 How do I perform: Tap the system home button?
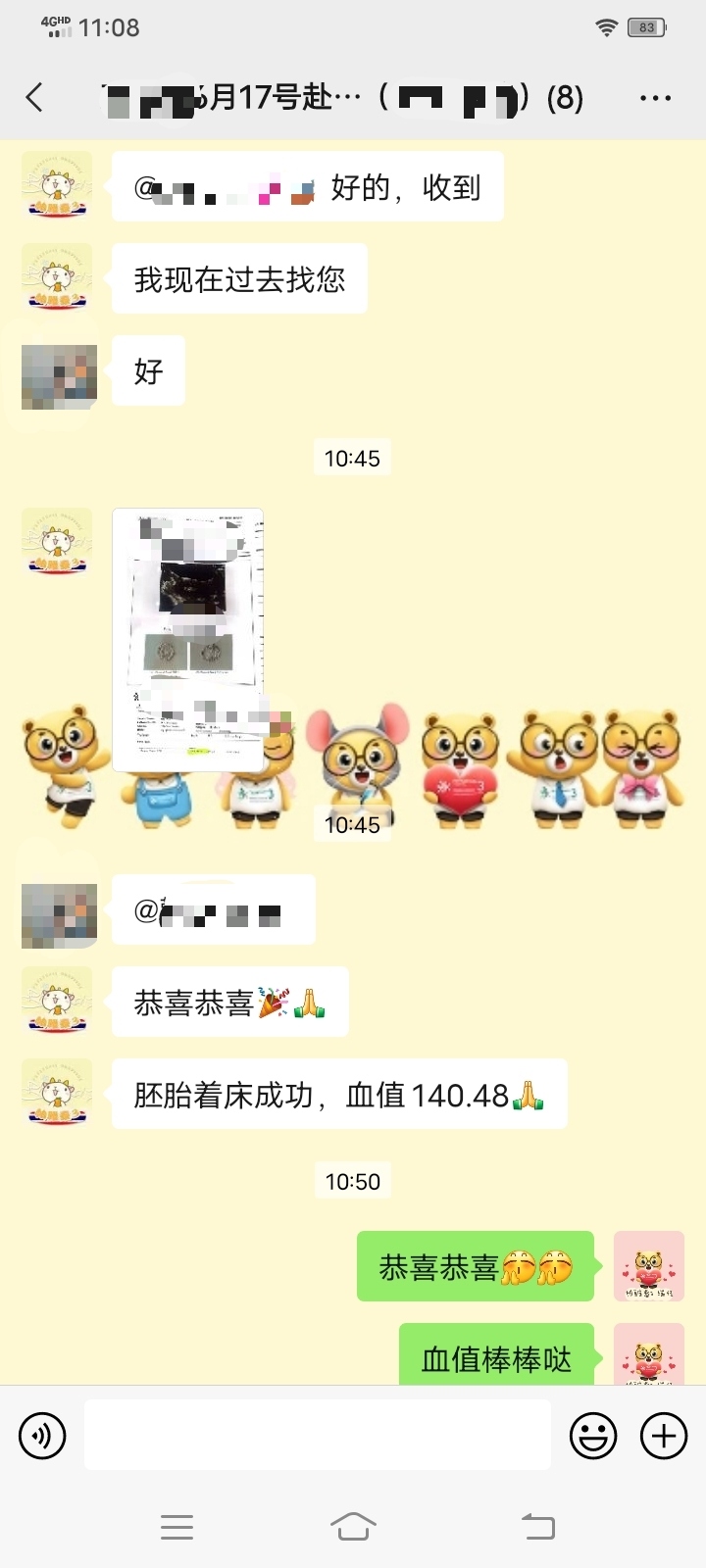(353, 1526)
